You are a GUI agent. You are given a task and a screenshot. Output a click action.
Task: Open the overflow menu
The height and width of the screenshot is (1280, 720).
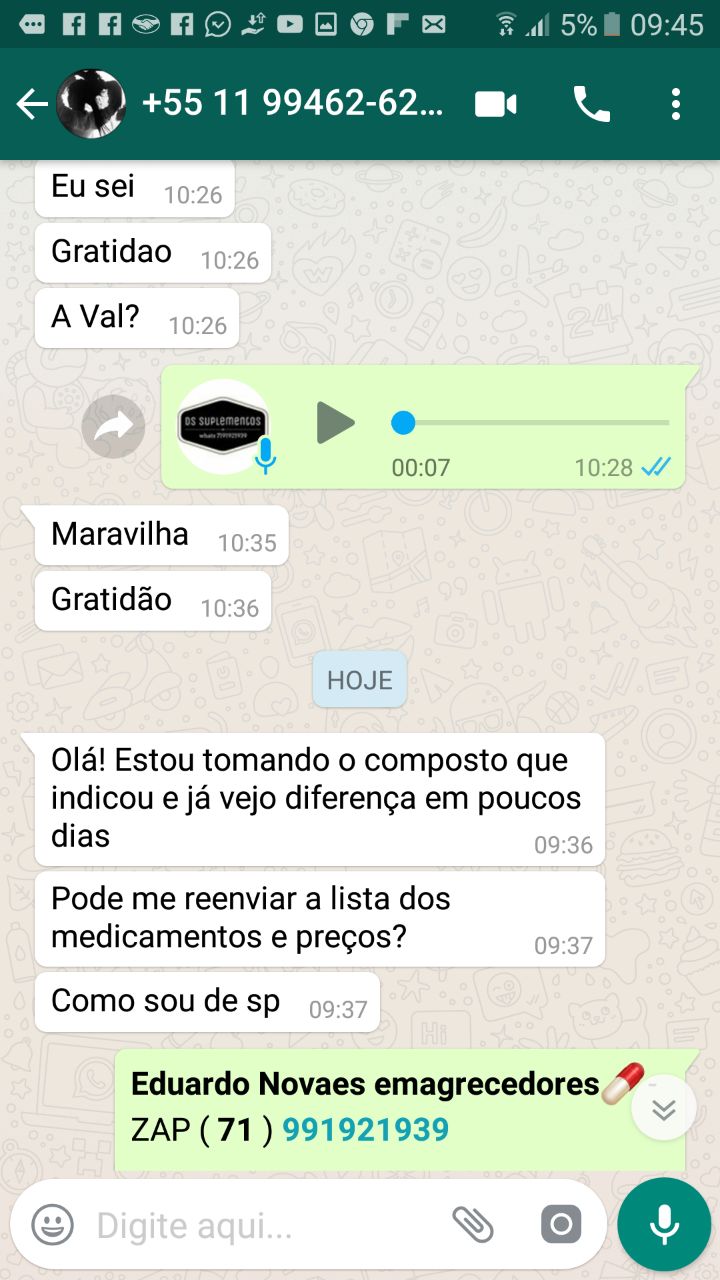coord(676,104)
